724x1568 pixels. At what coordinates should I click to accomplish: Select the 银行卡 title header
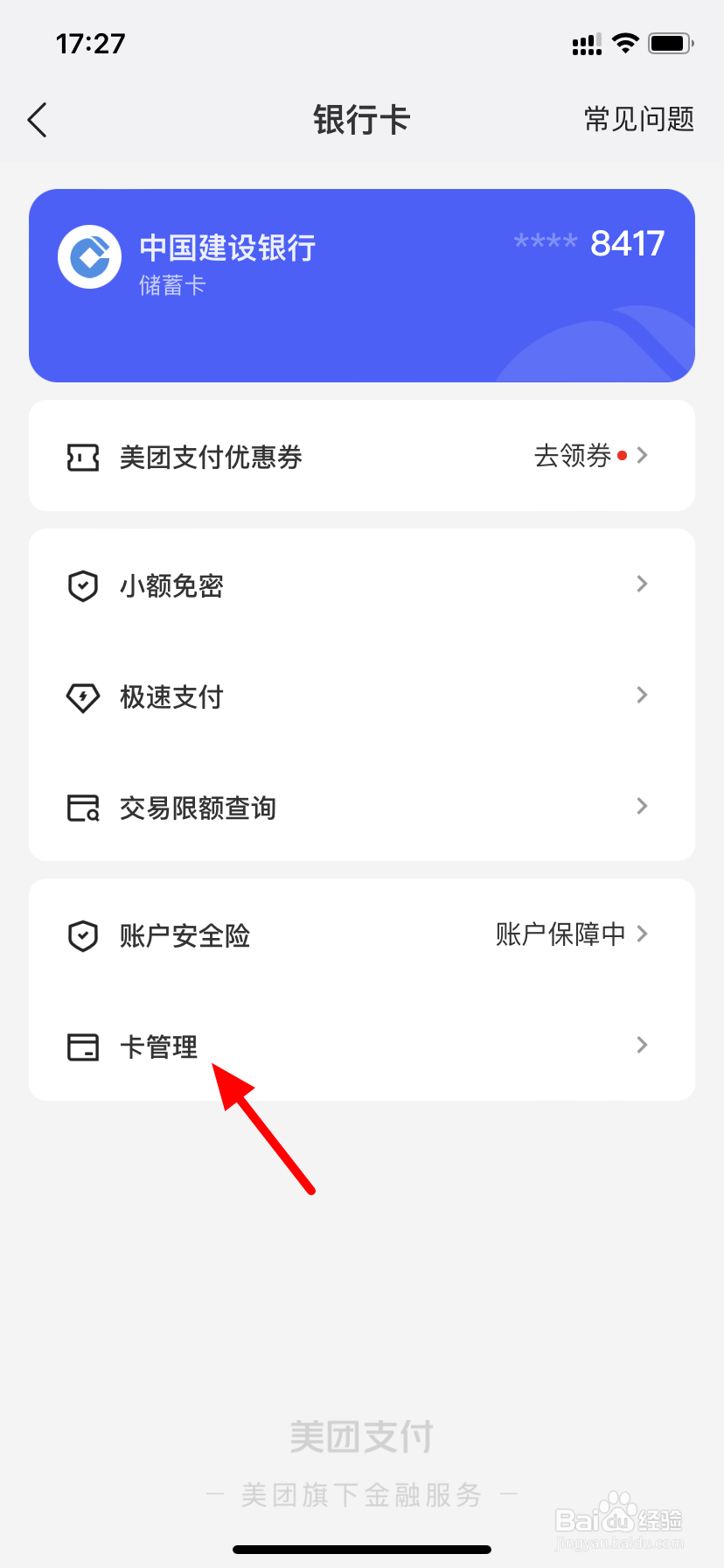(x=362, y=120)
